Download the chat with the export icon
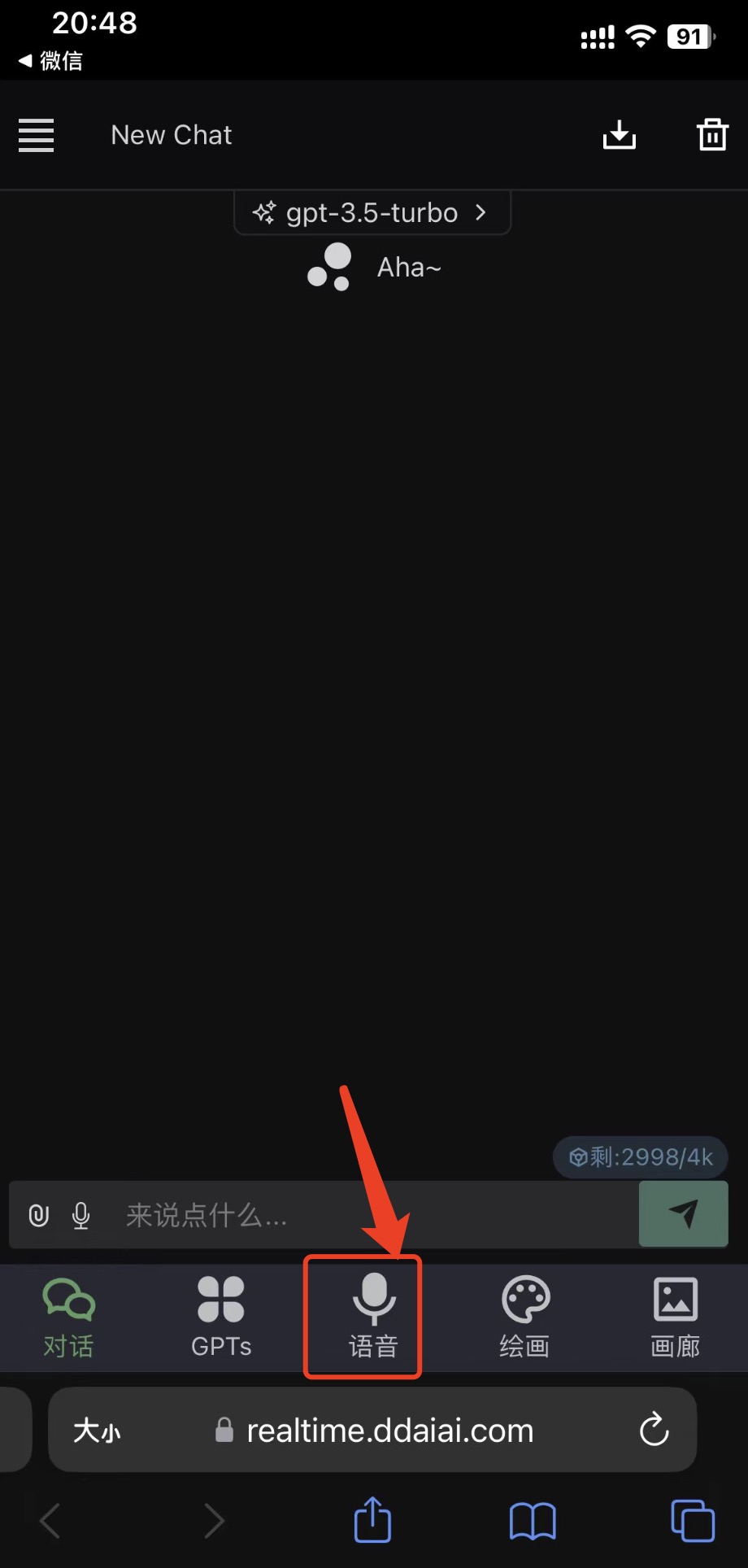748x1568 pixels. [x=620, y=135]
